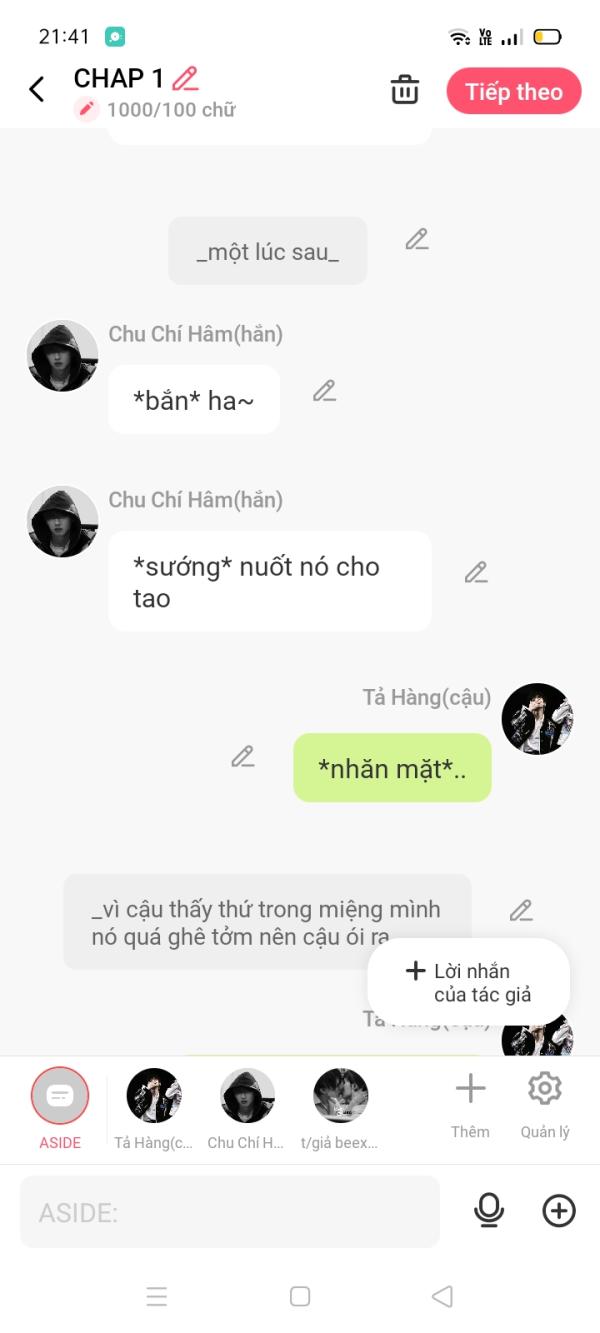Image resolution: width=600 pixels, height=1333 pixels.
Task: Start voice input with the microphone
Action: point(489,1211)
